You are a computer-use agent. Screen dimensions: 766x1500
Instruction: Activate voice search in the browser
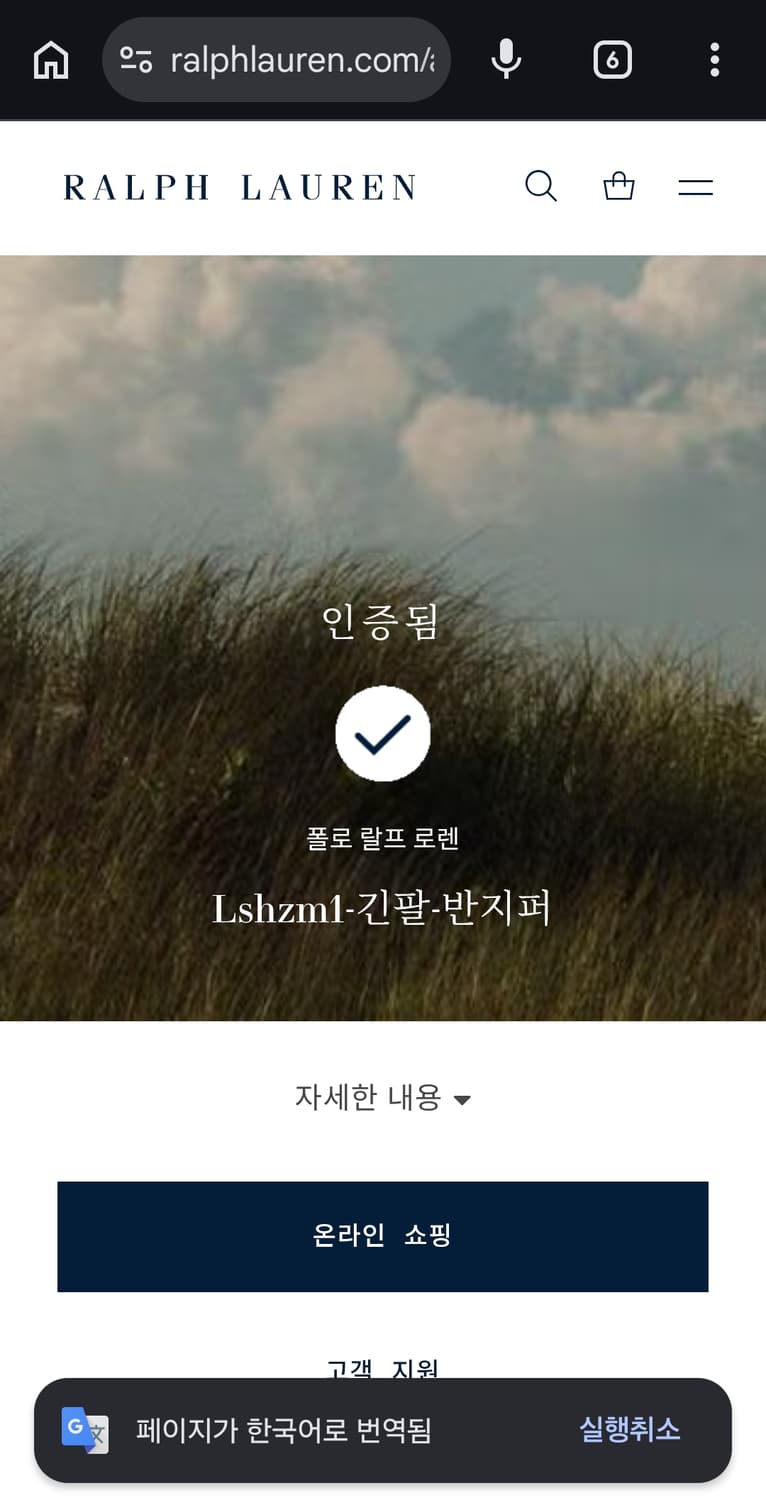click(x=506, y=59)
